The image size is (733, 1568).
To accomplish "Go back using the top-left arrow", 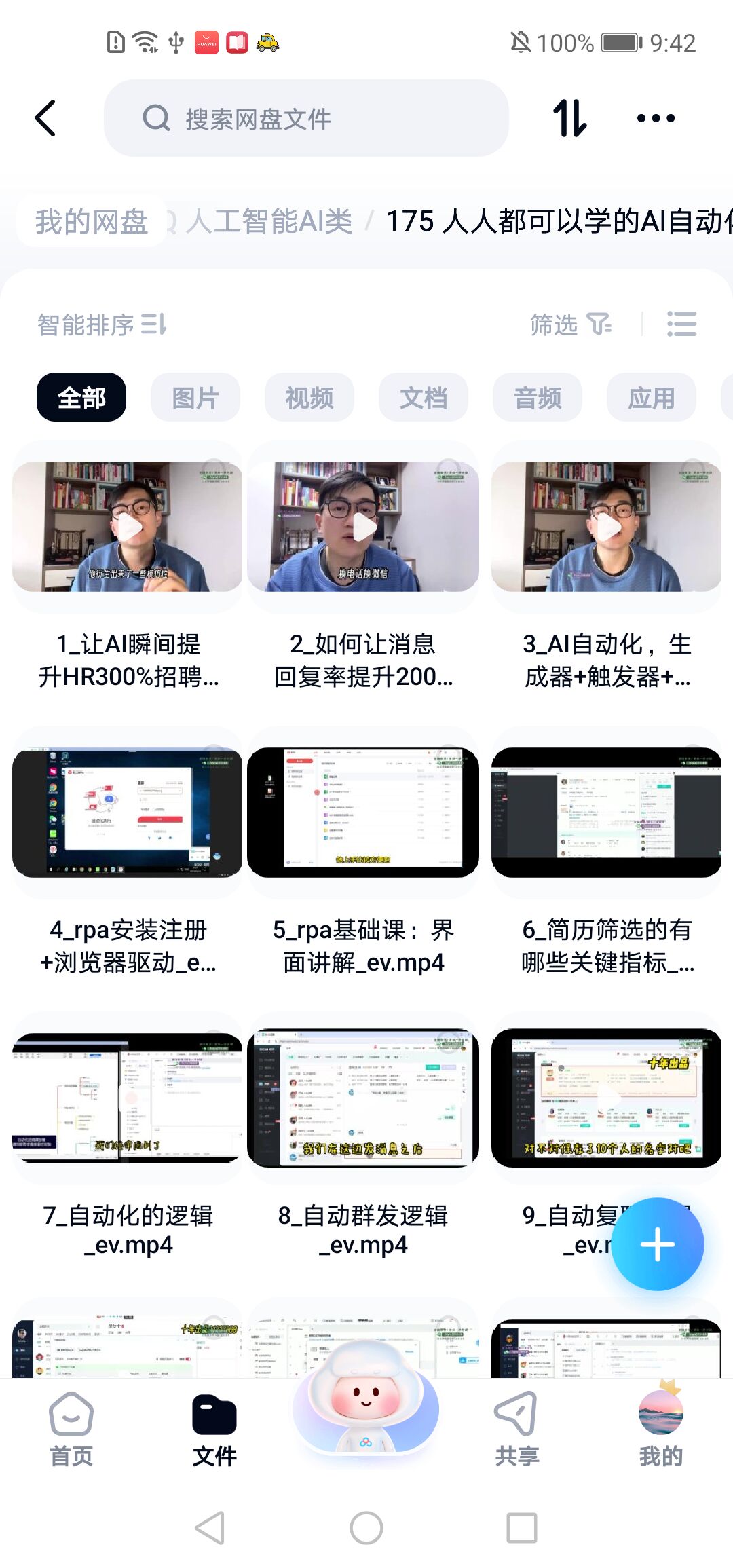I will click(x=45, y=119).
